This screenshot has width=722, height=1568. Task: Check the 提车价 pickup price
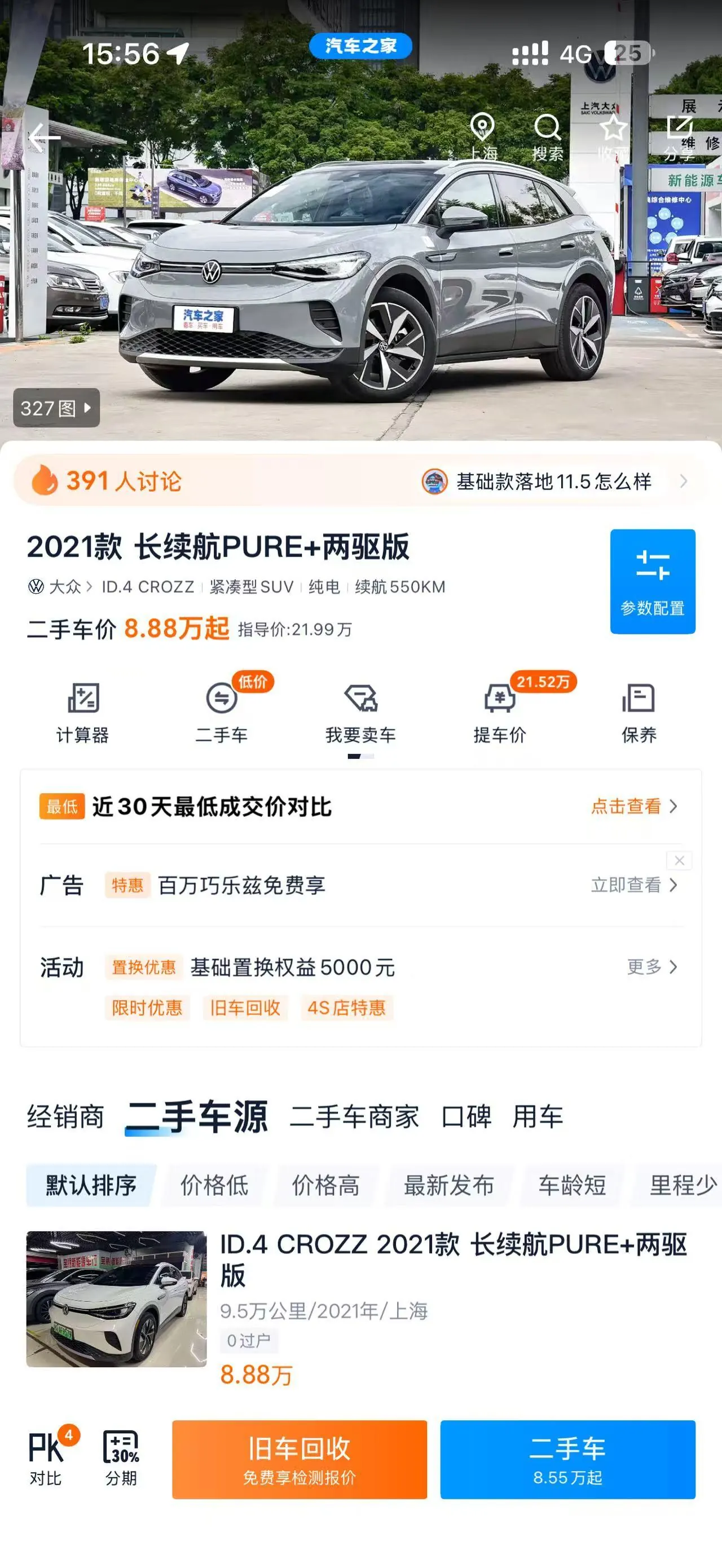click(500, 713)
